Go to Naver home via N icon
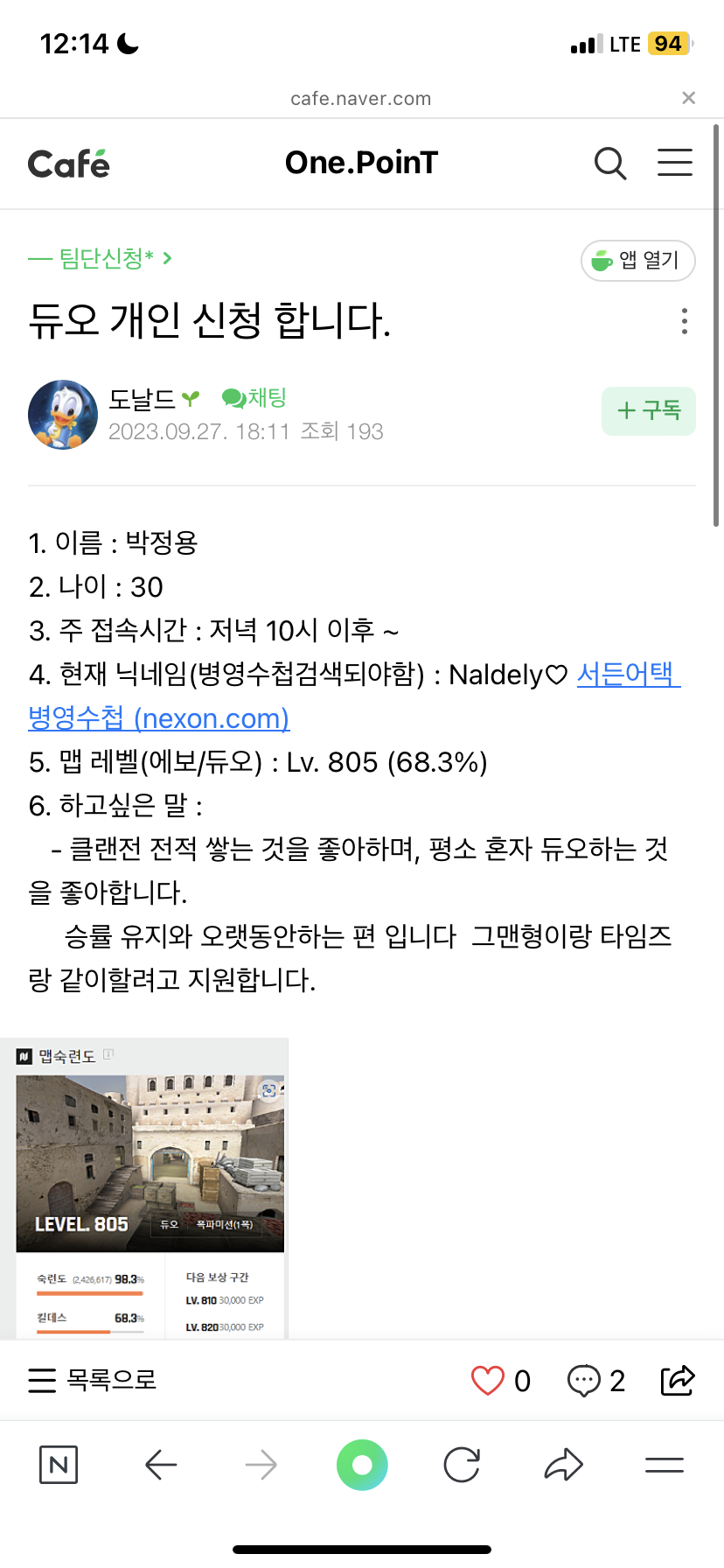The image size is (724, 1568). tap(59, 1465)
